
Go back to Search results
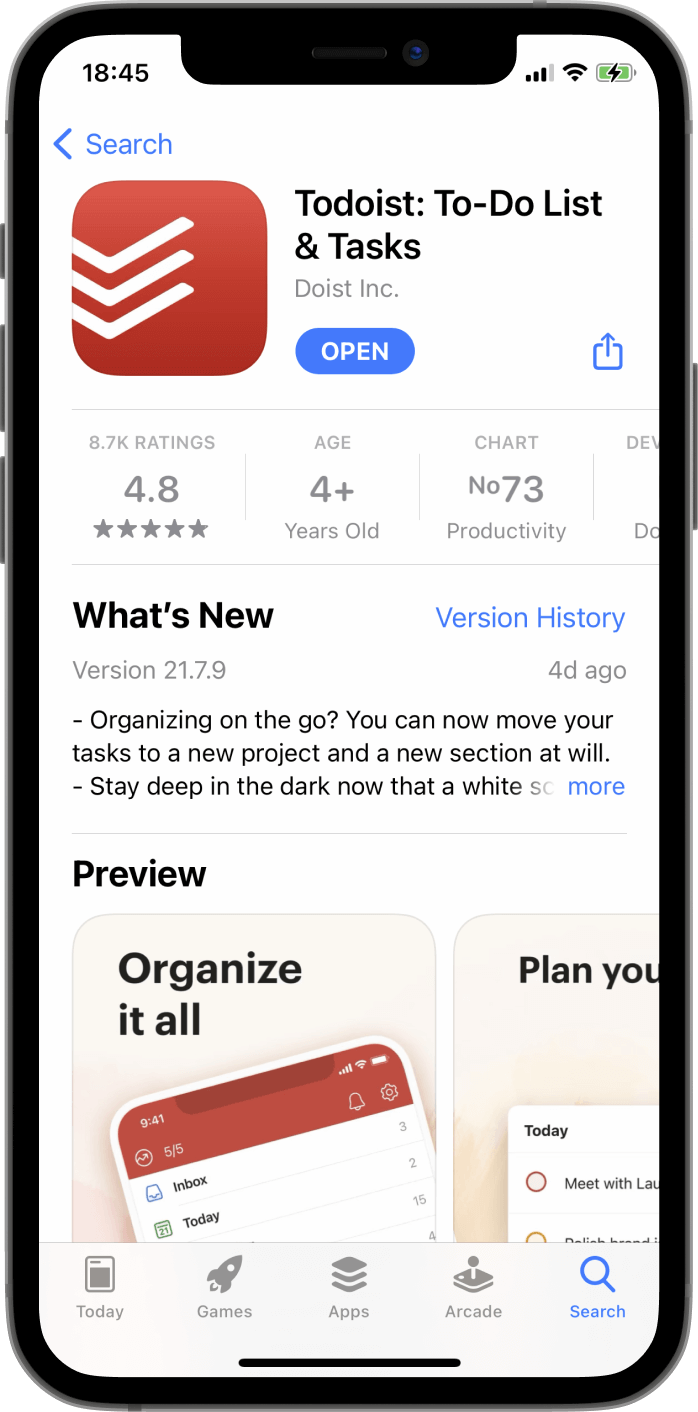[x=112, y=144]
